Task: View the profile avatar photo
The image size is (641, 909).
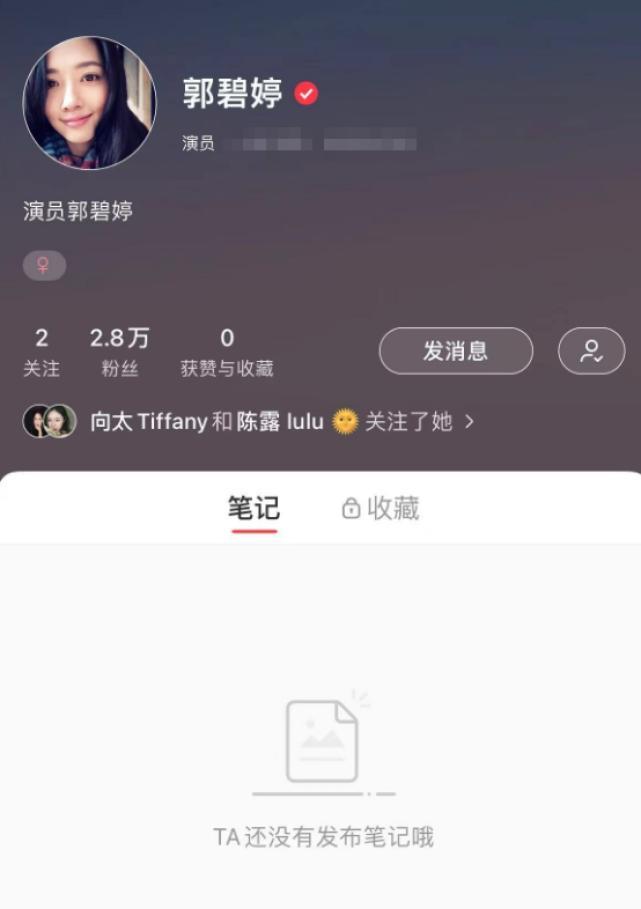Action: tap(89, 103)
